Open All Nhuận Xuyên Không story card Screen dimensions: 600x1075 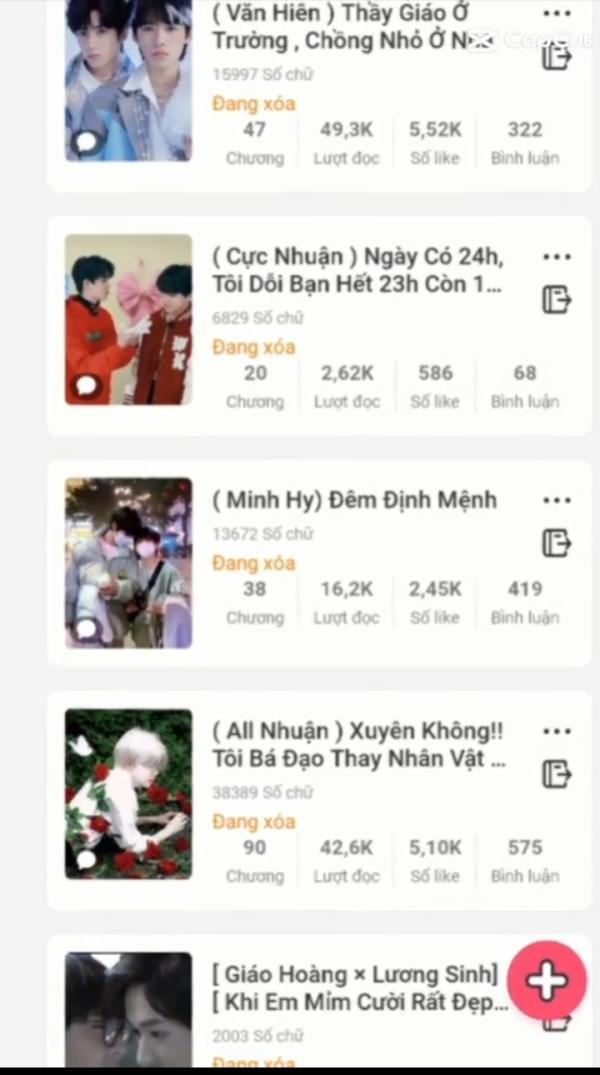click(319, 800)
